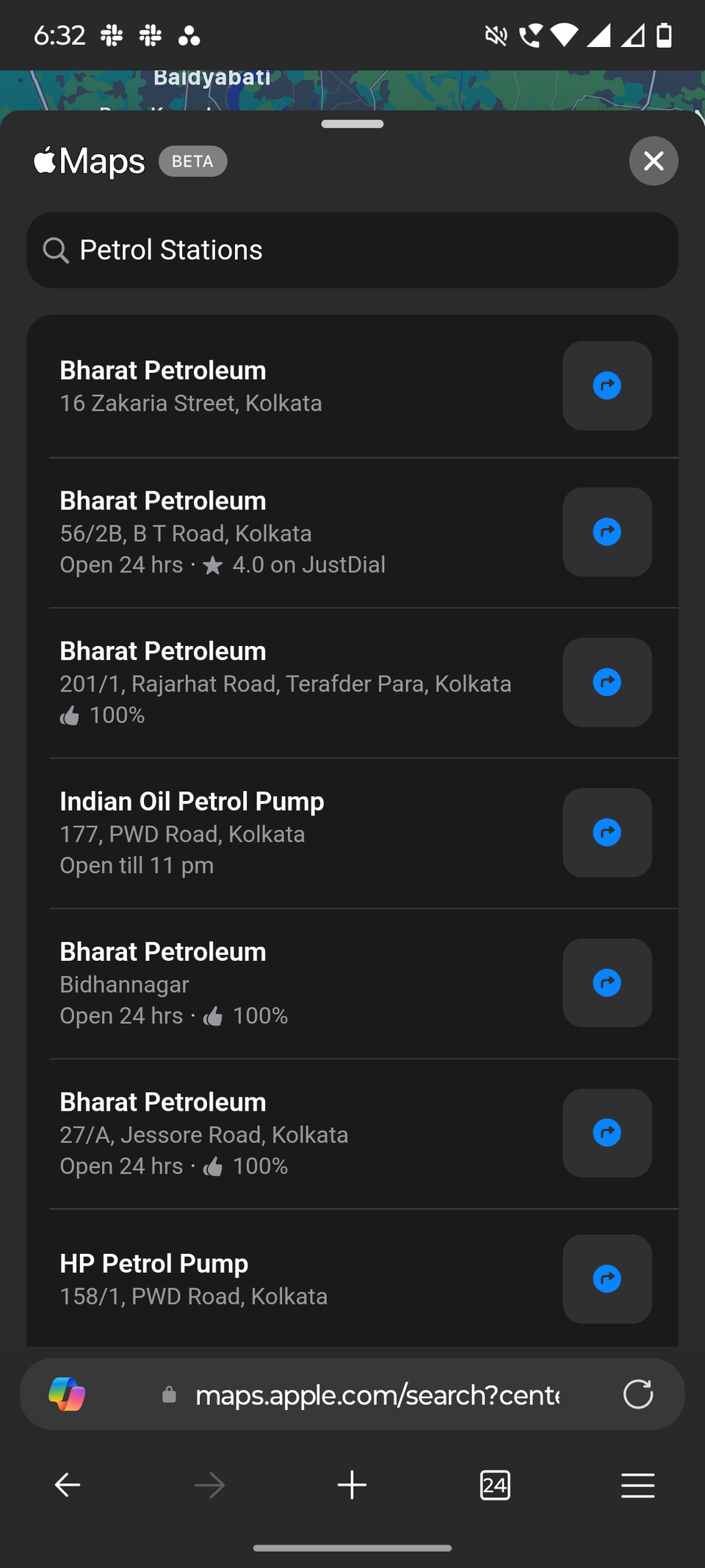View the 24 open tabs
705x1568 pixels.
pos(495,1485)
